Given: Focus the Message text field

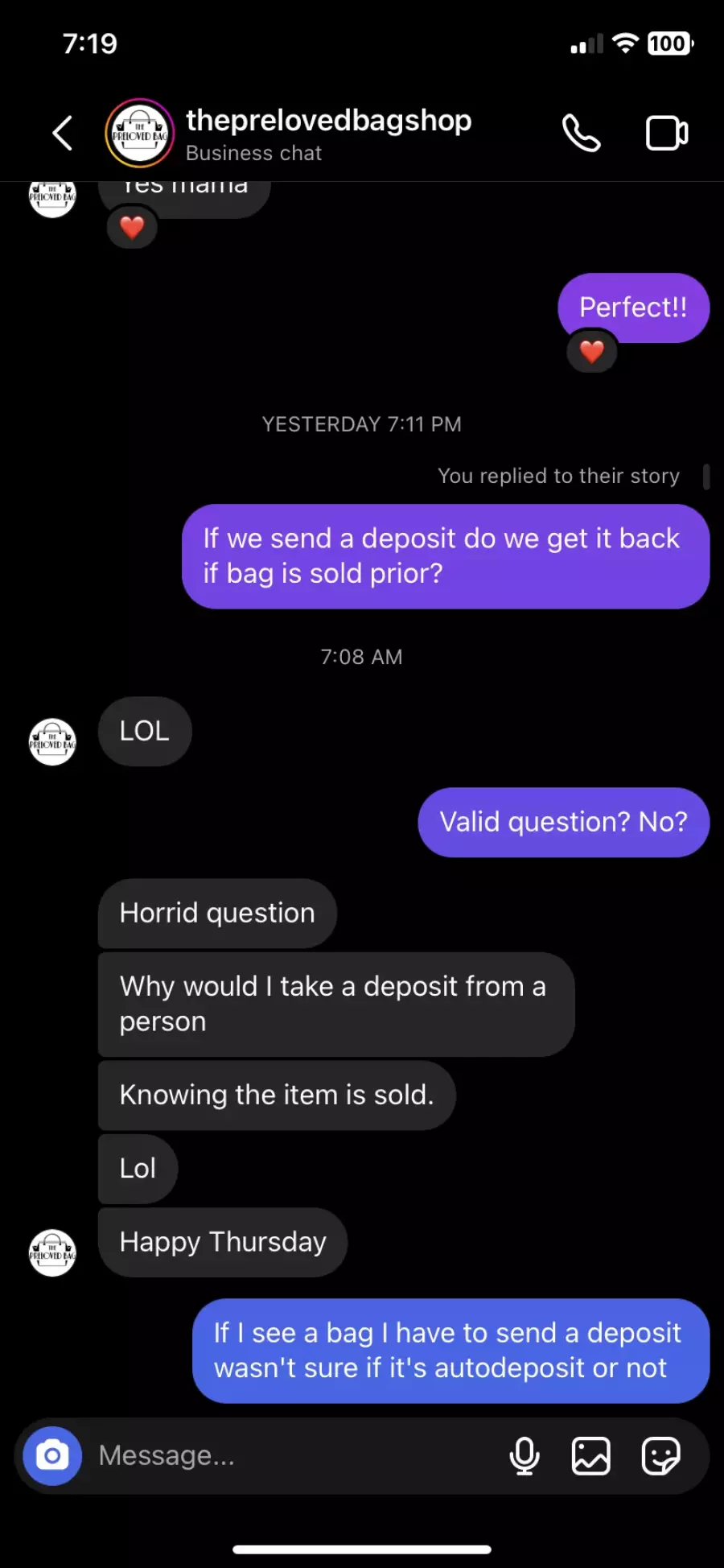Looking at the screenshot, I should coord(290,1455).
